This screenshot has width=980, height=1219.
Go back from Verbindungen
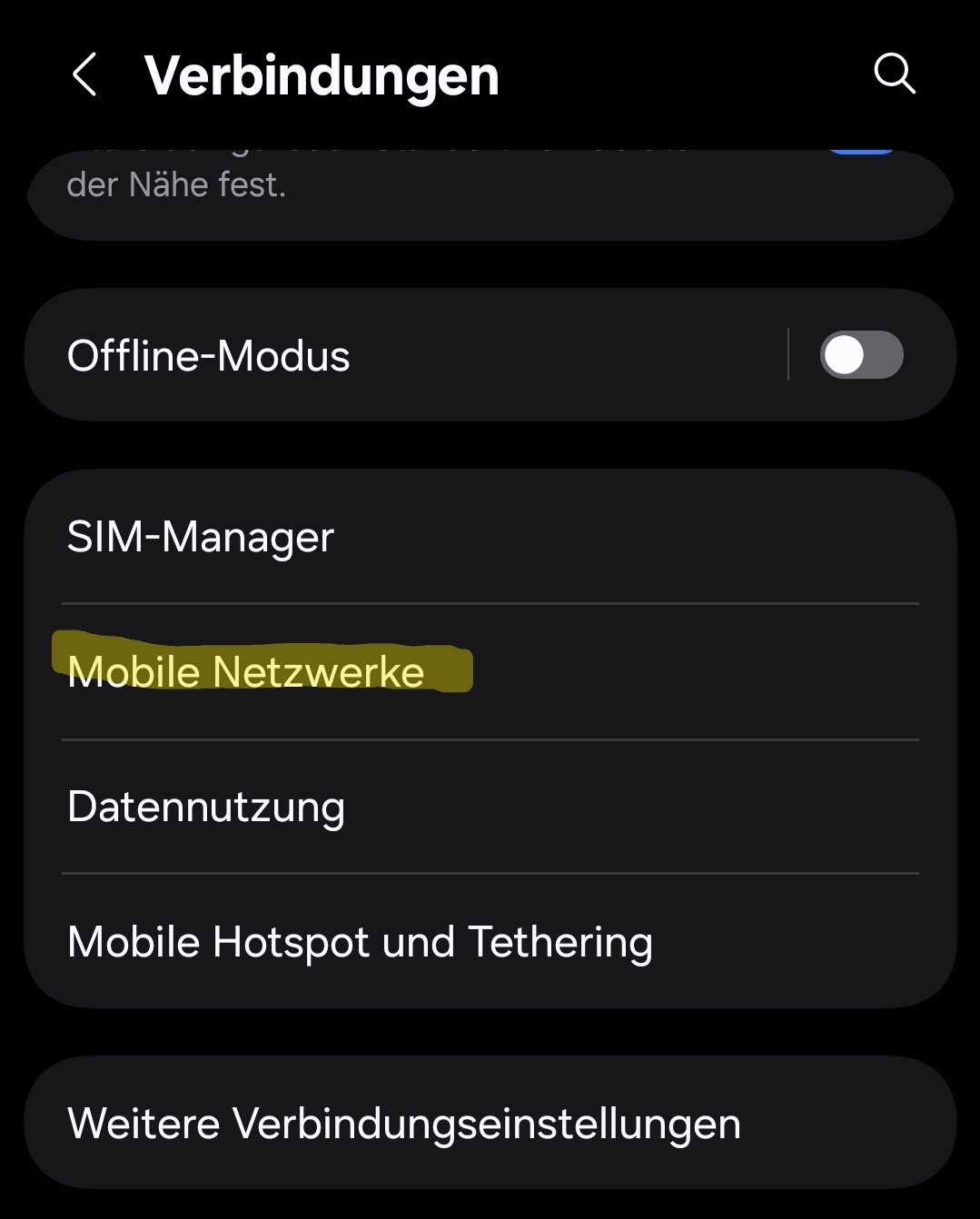[84, 74]
